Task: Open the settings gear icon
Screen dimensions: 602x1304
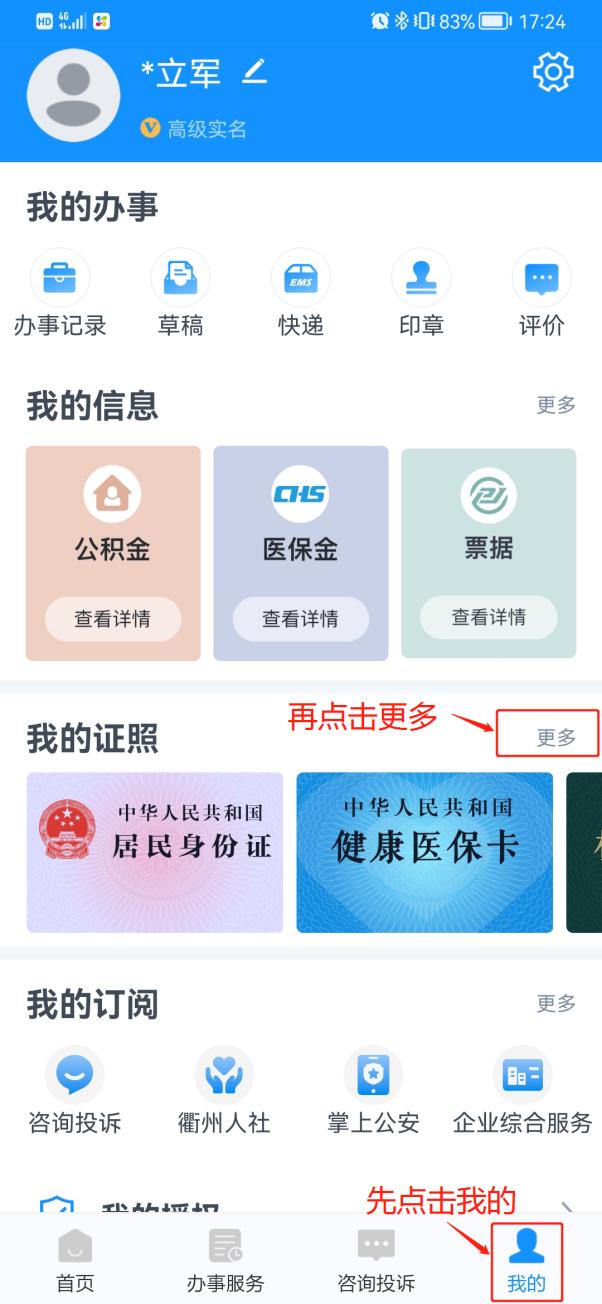Action: pos(553,72)
